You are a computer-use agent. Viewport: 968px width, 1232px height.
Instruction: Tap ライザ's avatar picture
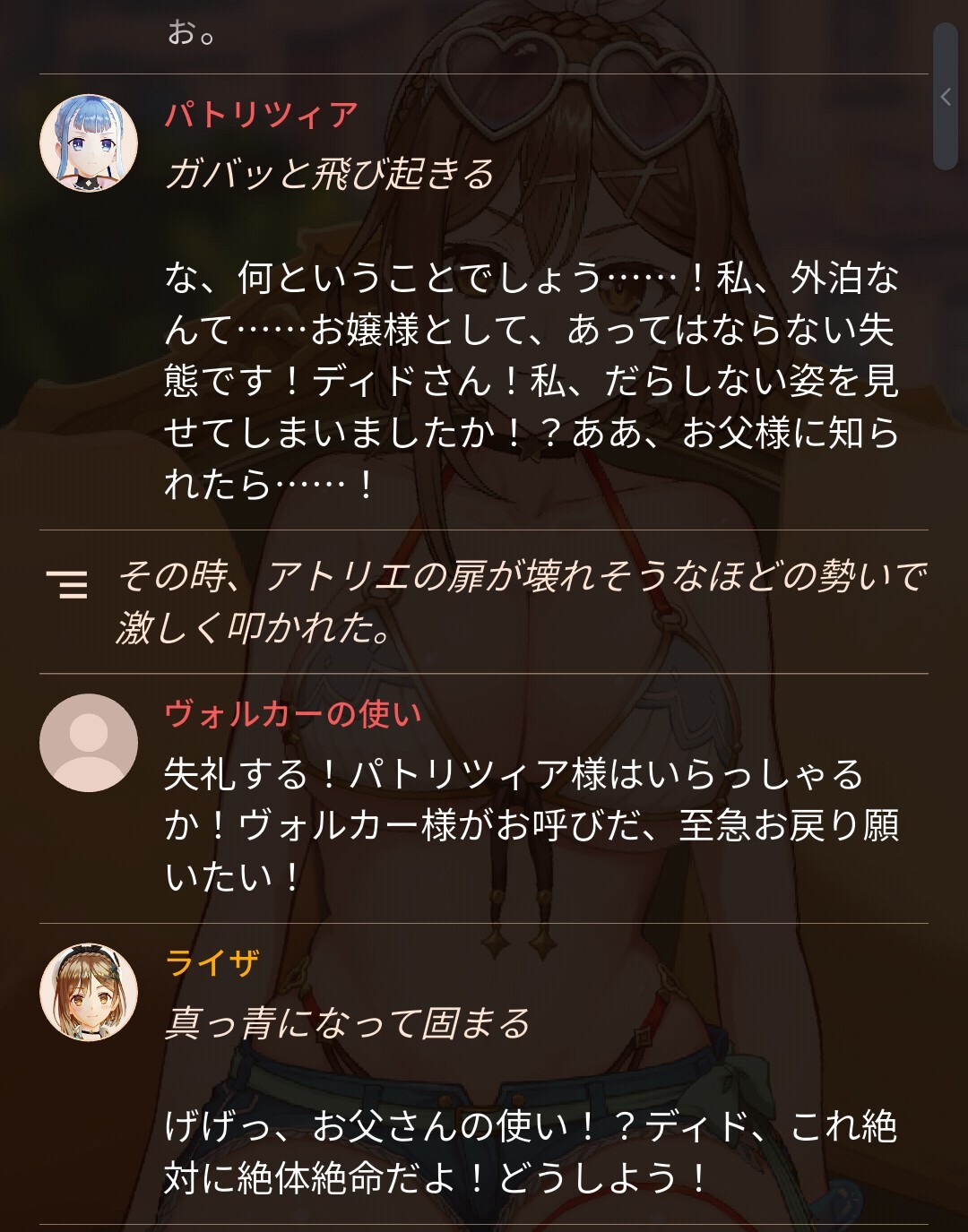(x=89, y=992)
